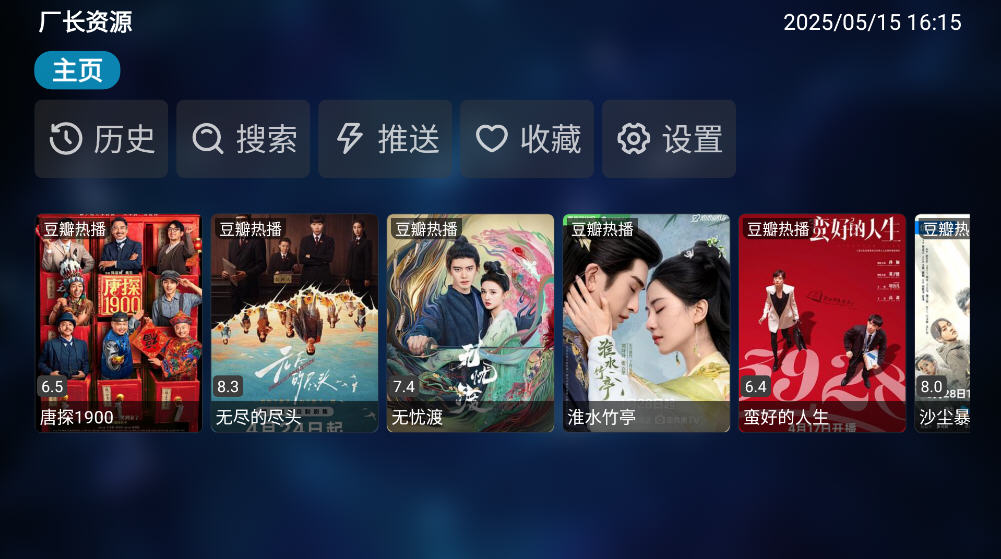Open 收藏 favorites
1001x559 pixels.
coord(528,139)
